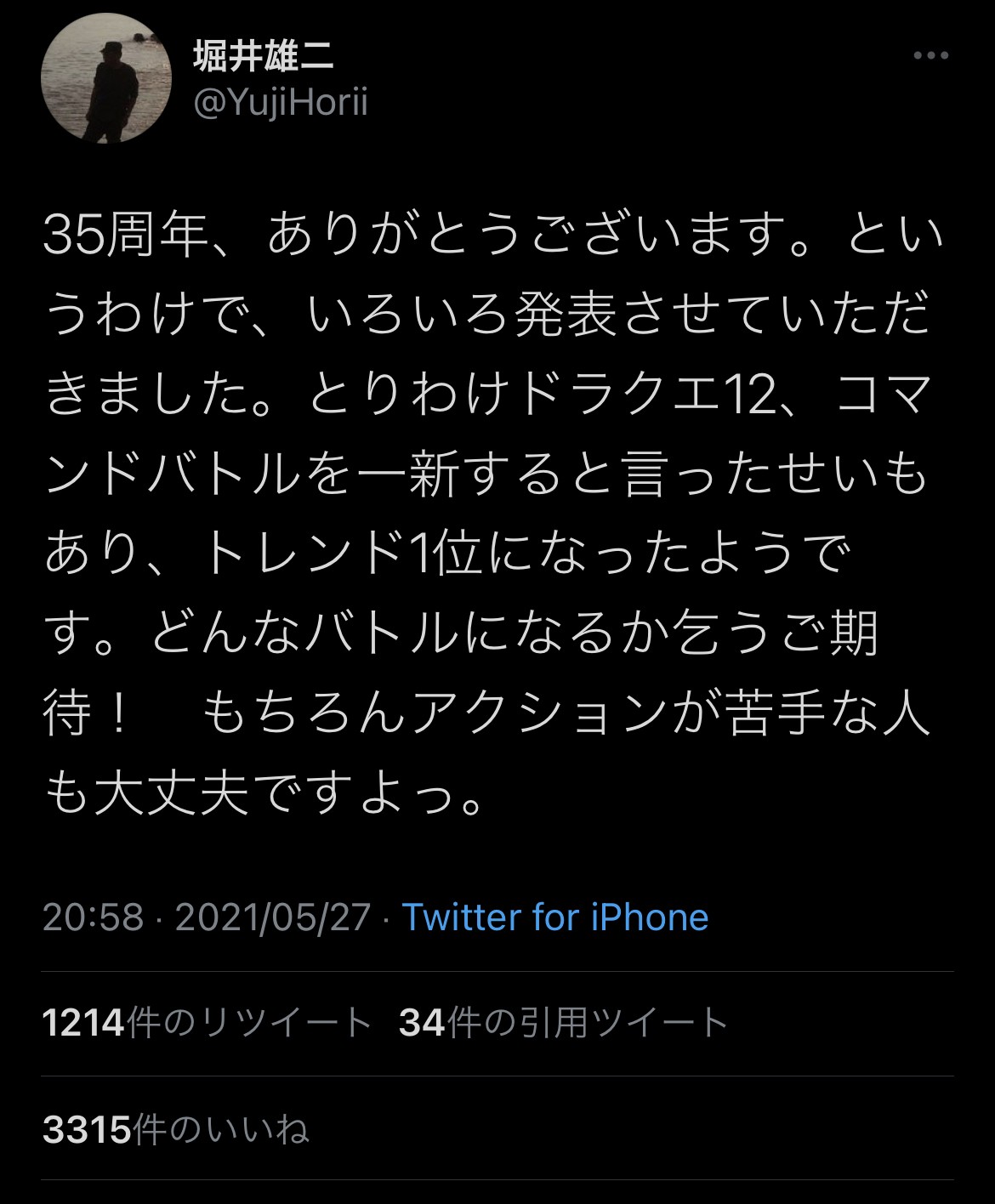The height and width of the screenshot is (1204, 995).
Task: View the 3315件のいいね list
Action: click(175, 1129)
